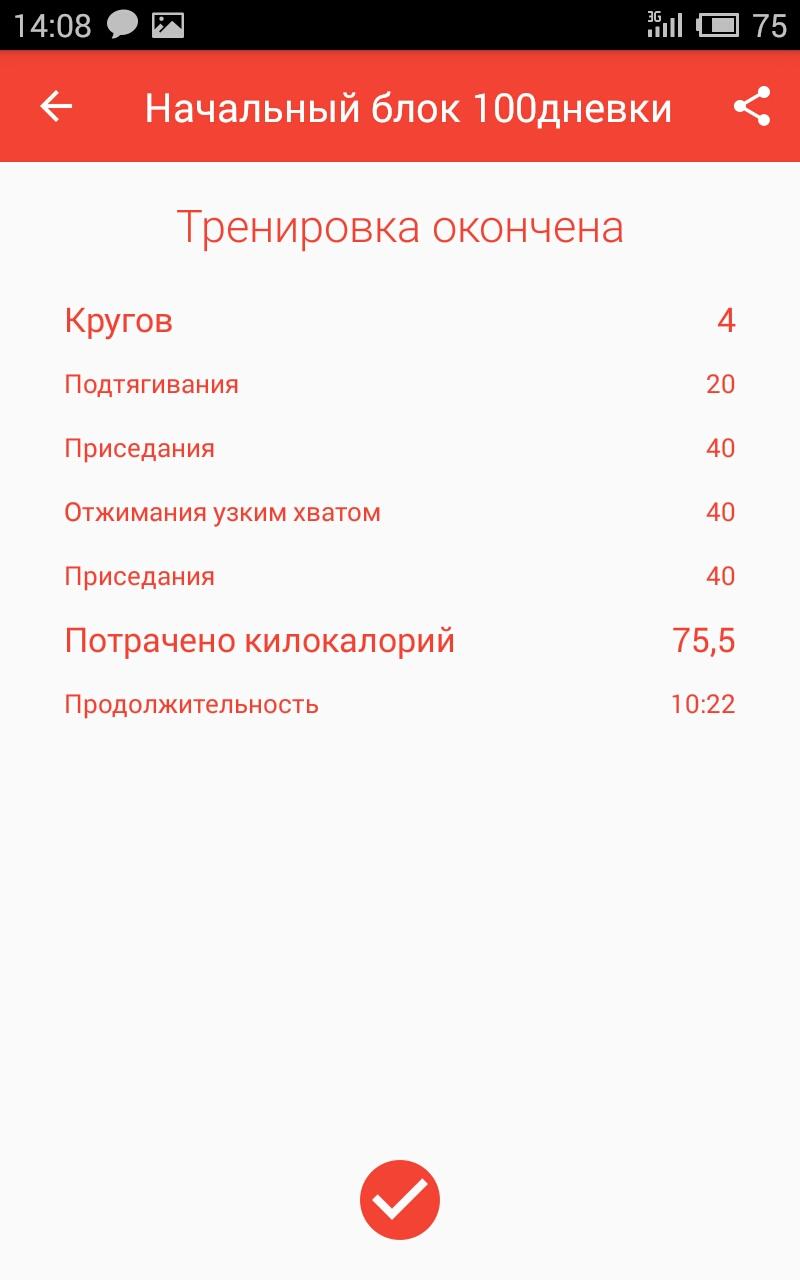Viewport: 800px width, 1280px height.
Task: Share the workout results
Action: click(751, 106)
